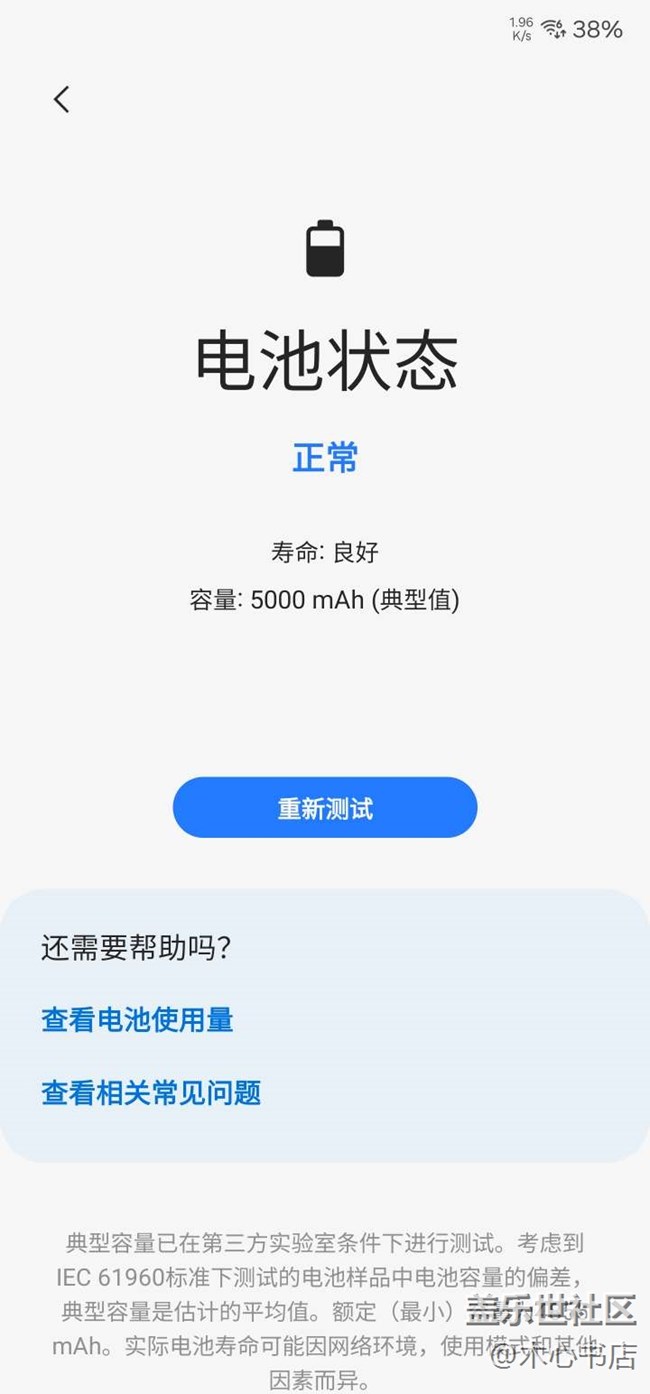
Task: Open 查看电池使用量 link
Action: (137, 1020)
